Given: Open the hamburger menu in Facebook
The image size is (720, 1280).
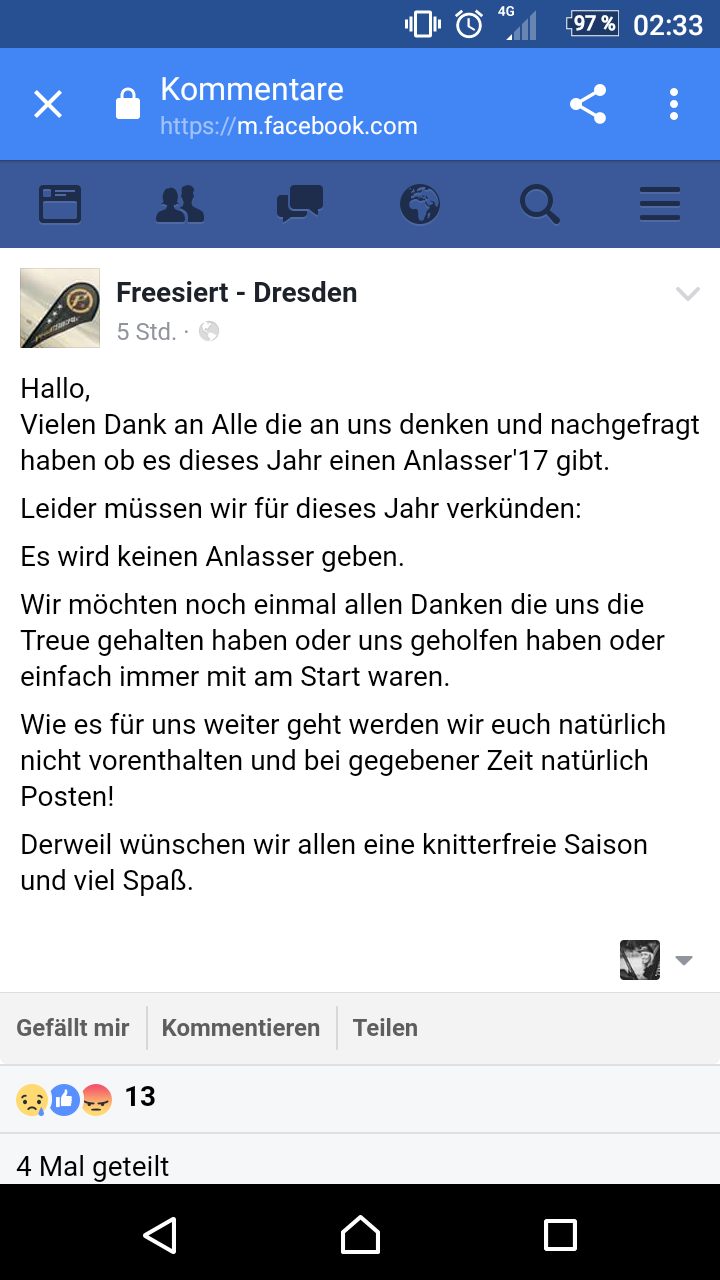Looking at the screenshot, I should 660,205.
